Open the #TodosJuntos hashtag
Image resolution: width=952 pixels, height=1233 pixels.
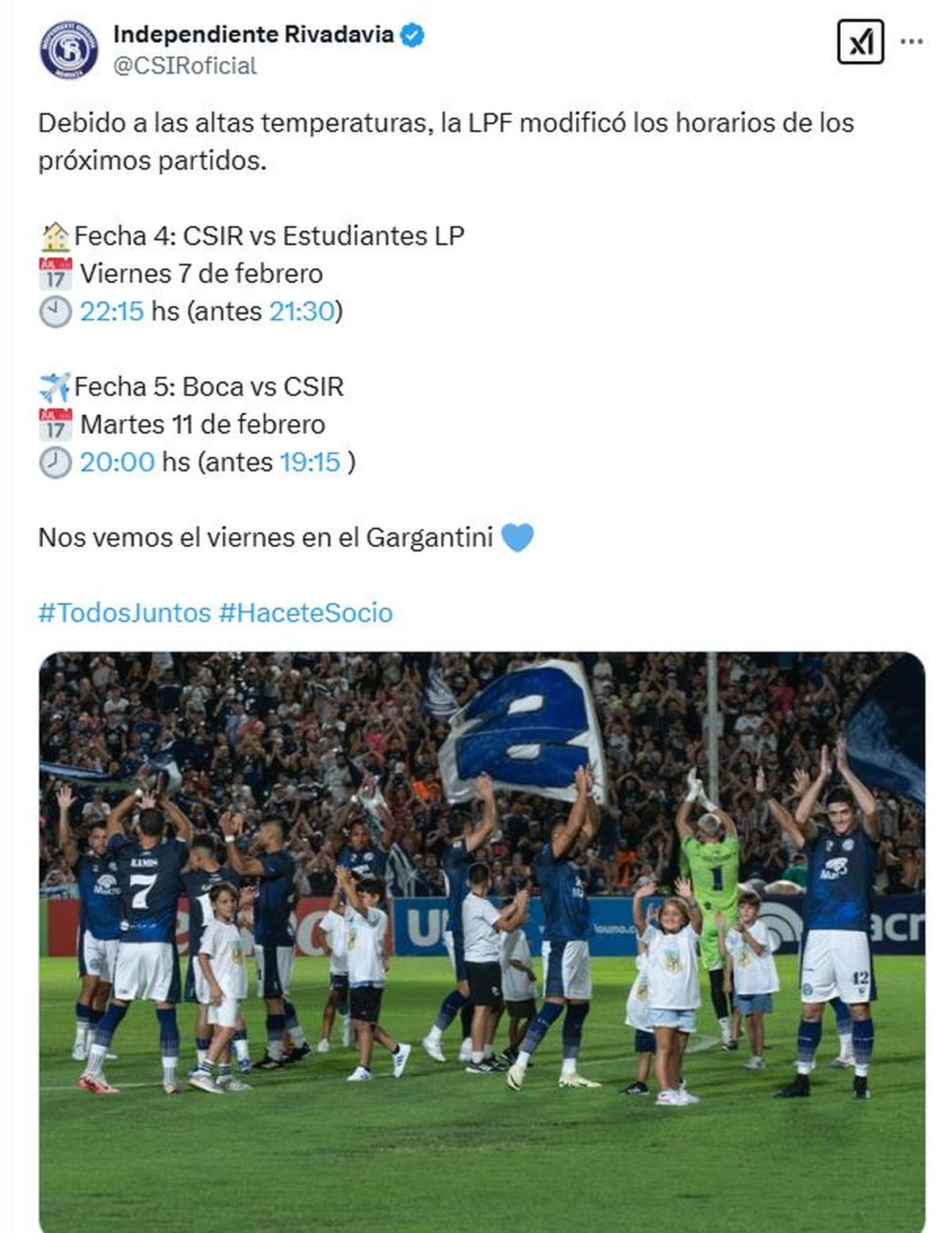click(125, 613)
